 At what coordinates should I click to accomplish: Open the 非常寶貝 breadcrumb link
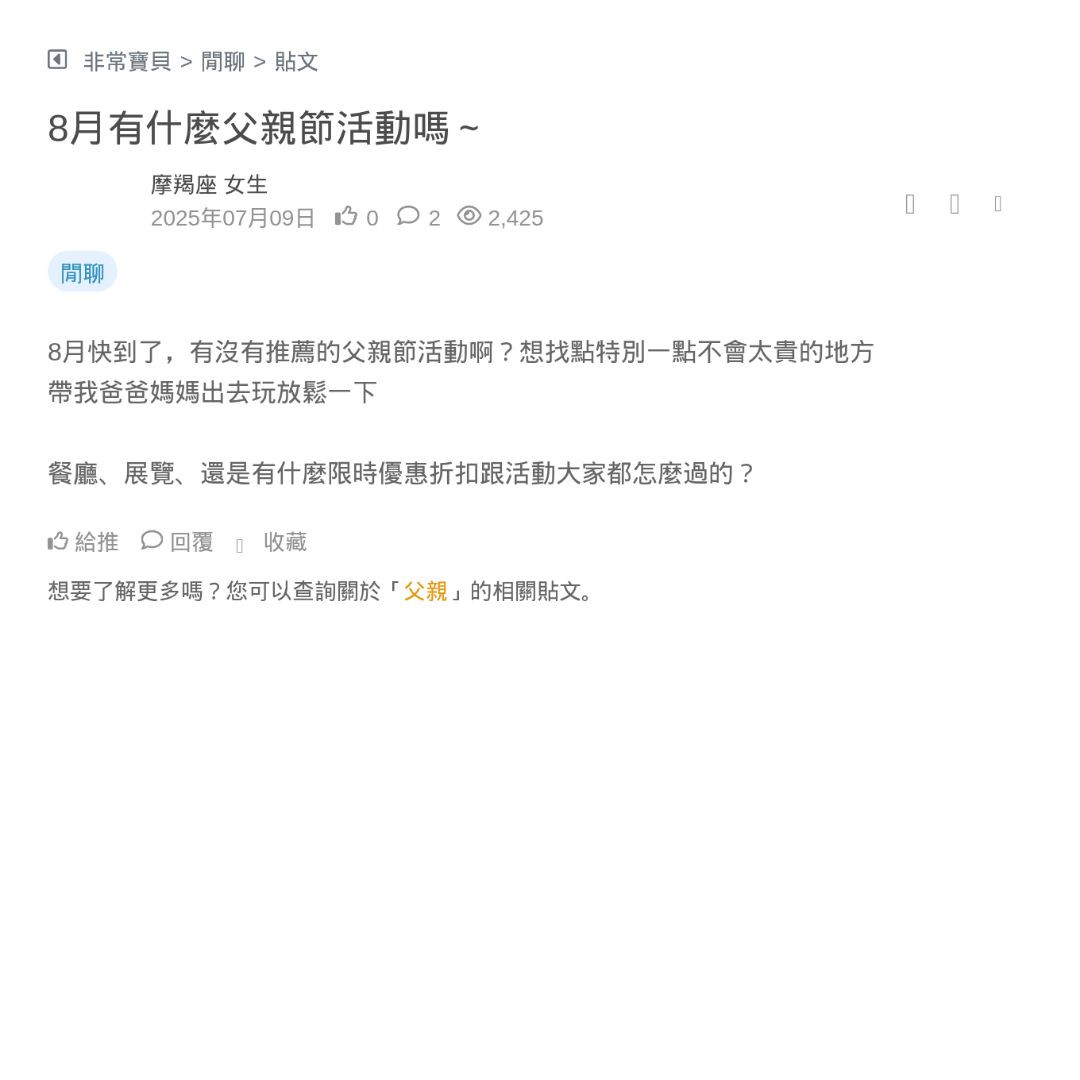point(127,62)
